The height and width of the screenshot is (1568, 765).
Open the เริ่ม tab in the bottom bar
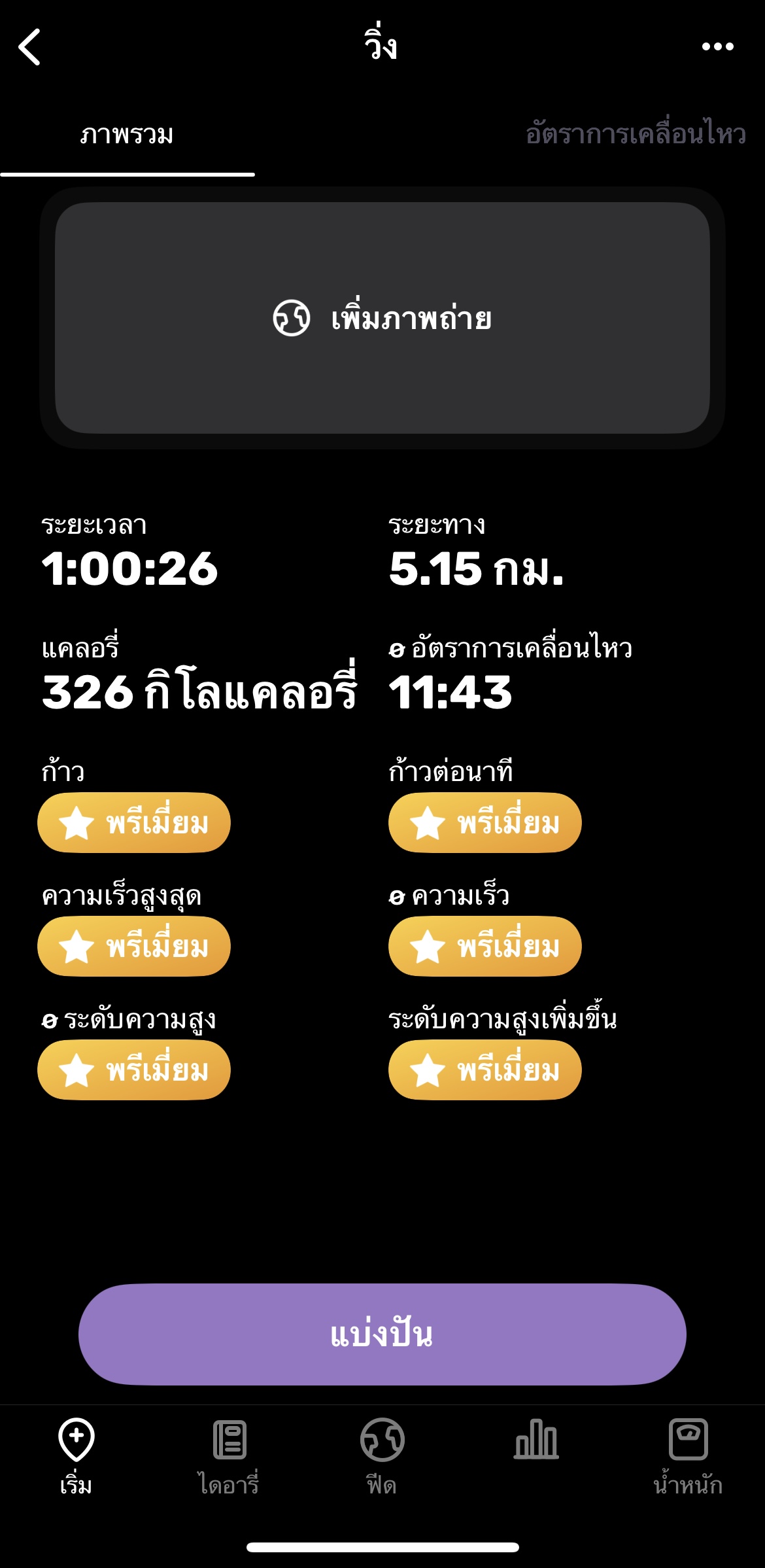coord(76,1457)
